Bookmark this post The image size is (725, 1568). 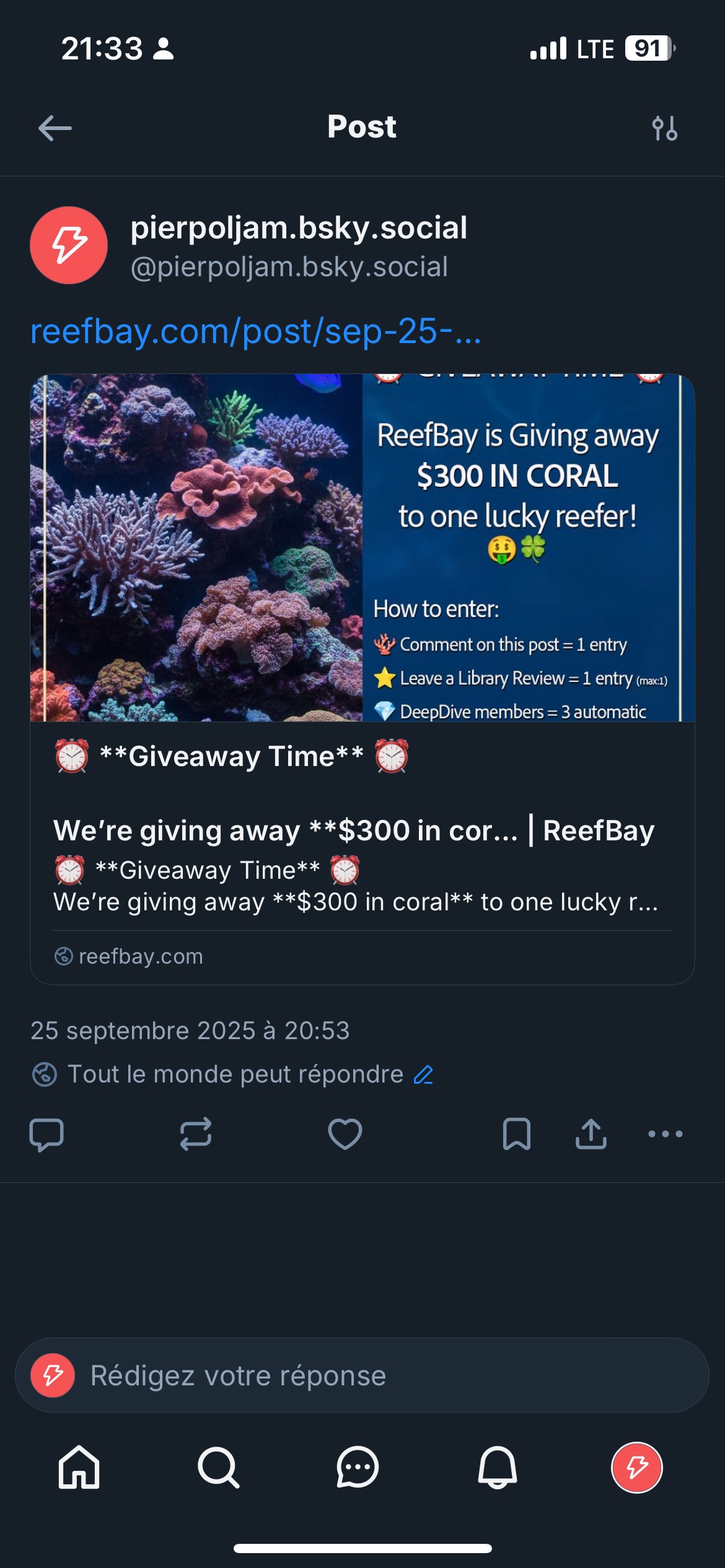tap(516, 1135)
